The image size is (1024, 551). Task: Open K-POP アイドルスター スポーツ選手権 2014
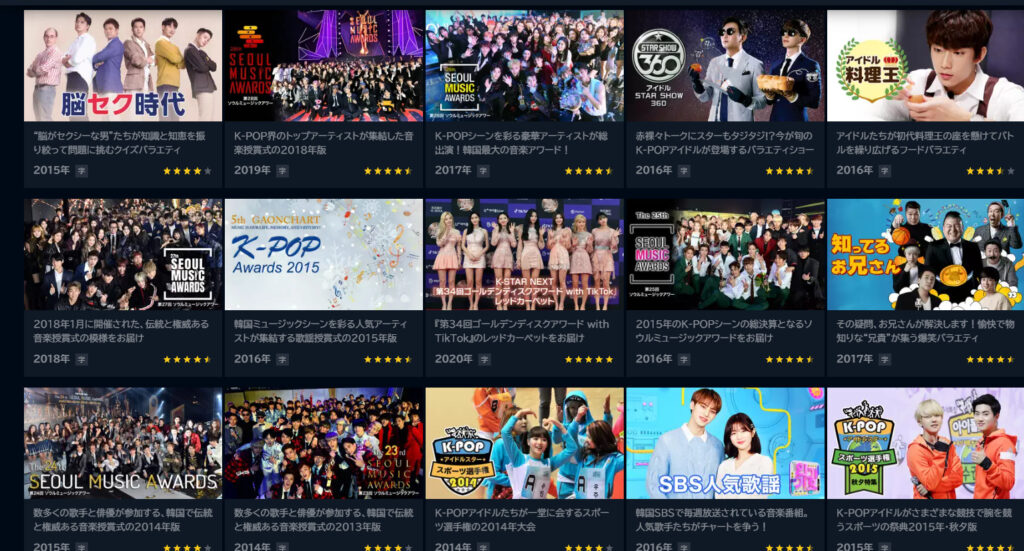525,443
